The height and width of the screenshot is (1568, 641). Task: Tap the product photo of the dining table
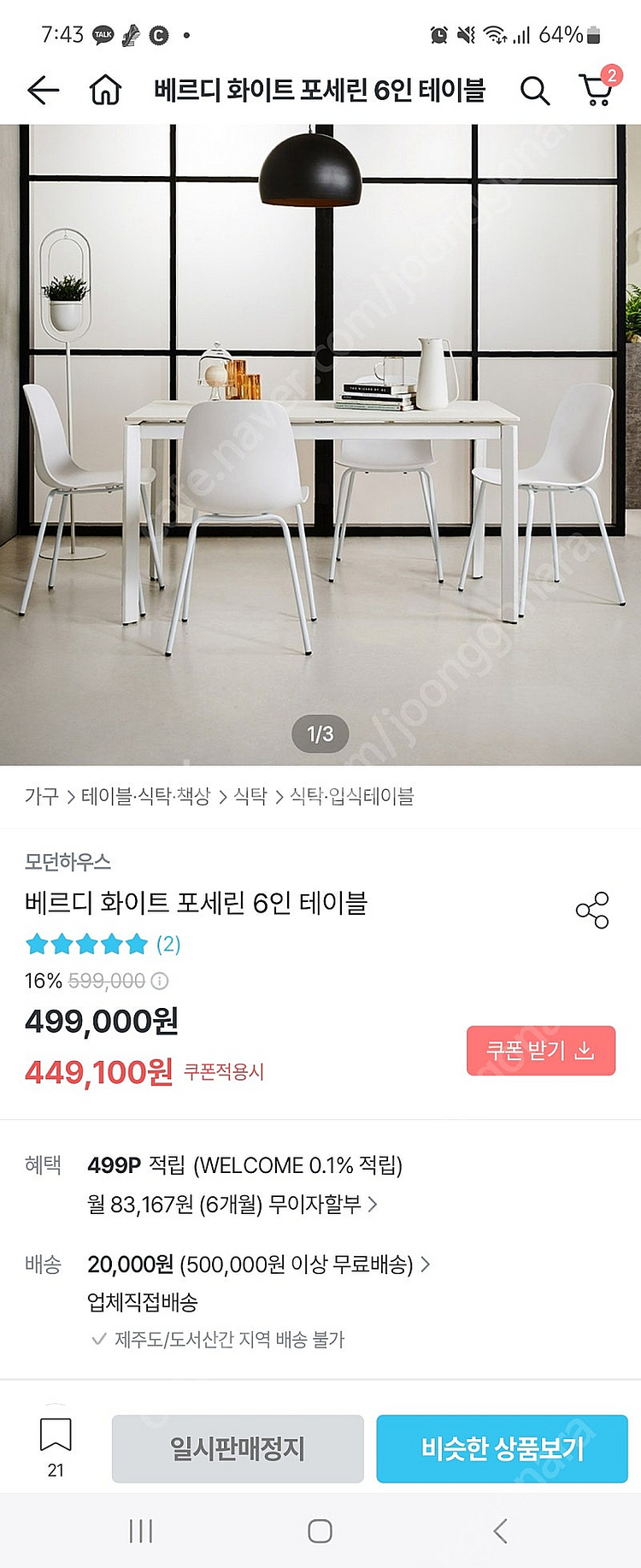click(320, 427)
